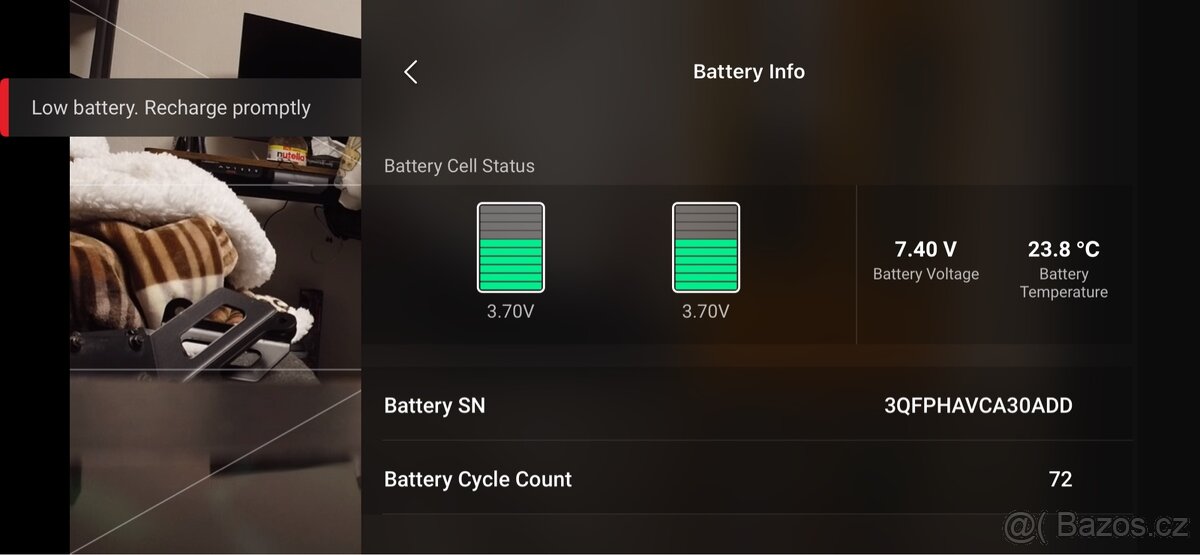The height and width of the screenshot is (555, 1200).
Task: Go back from Battery Info
Action: point(410,71)
